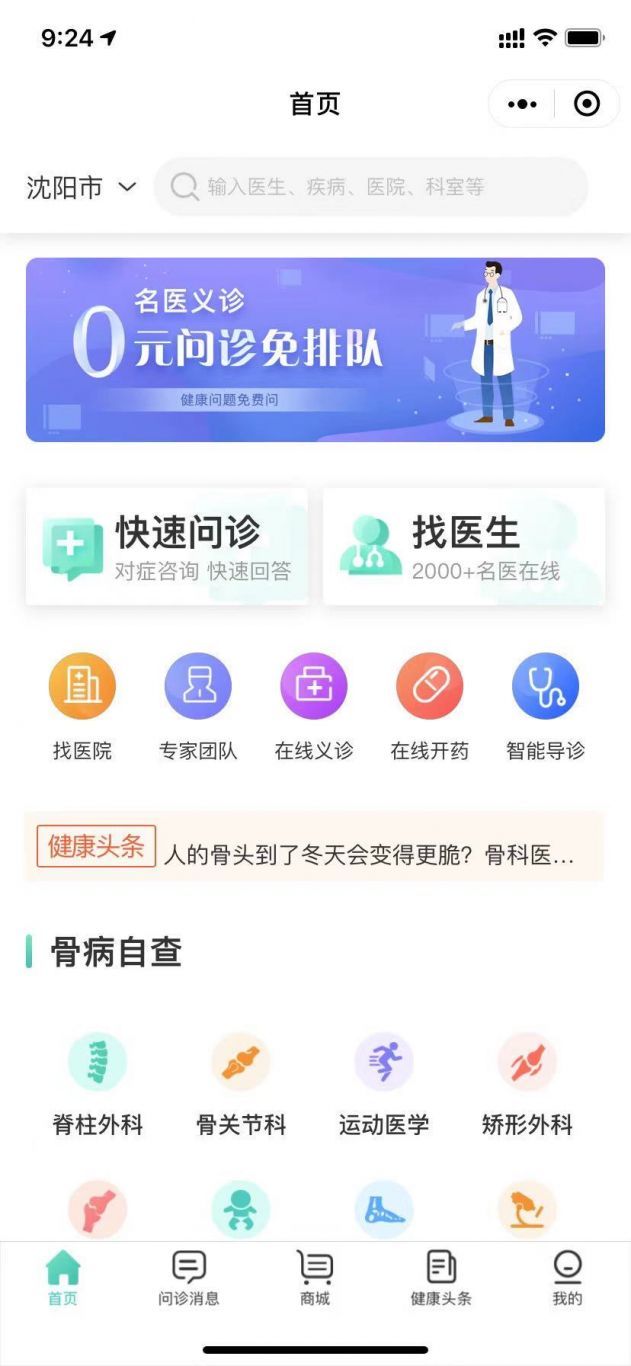The width and height of the screenshot is (631, 1366).
Task: Open 专家团队 shortcut
Action: point(198,706)
